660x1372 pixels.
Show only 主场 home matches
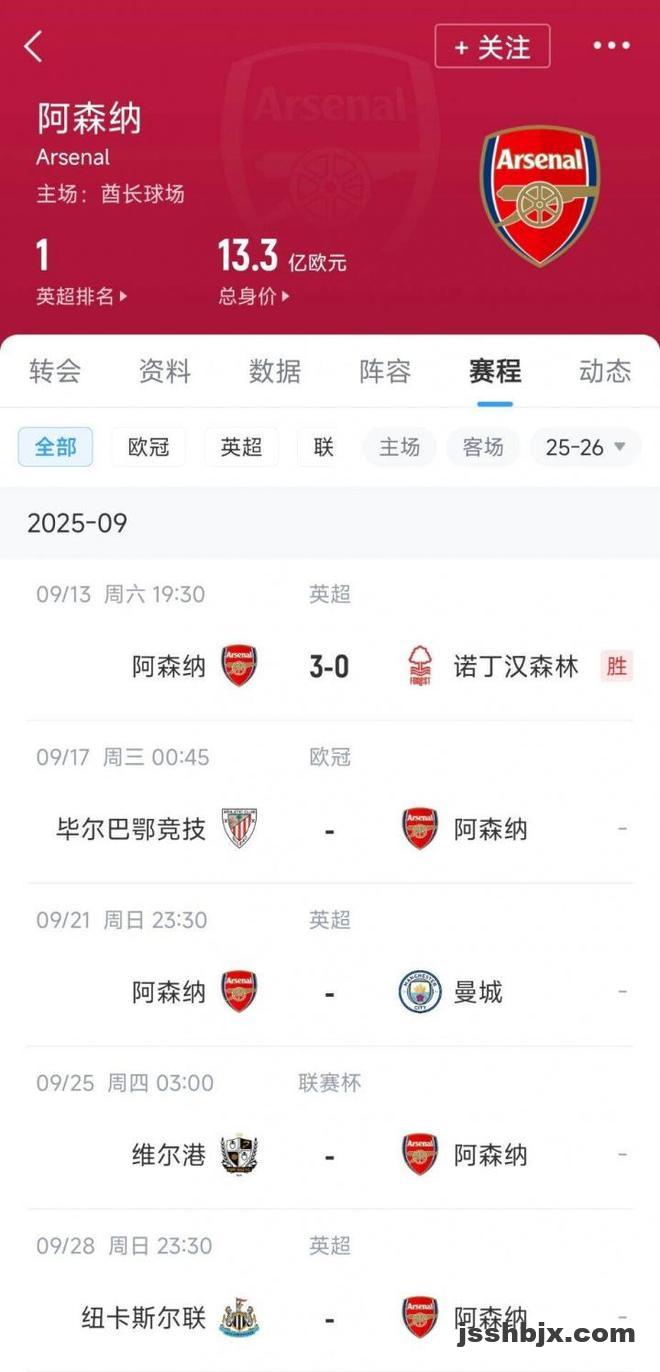coord(399,447)
